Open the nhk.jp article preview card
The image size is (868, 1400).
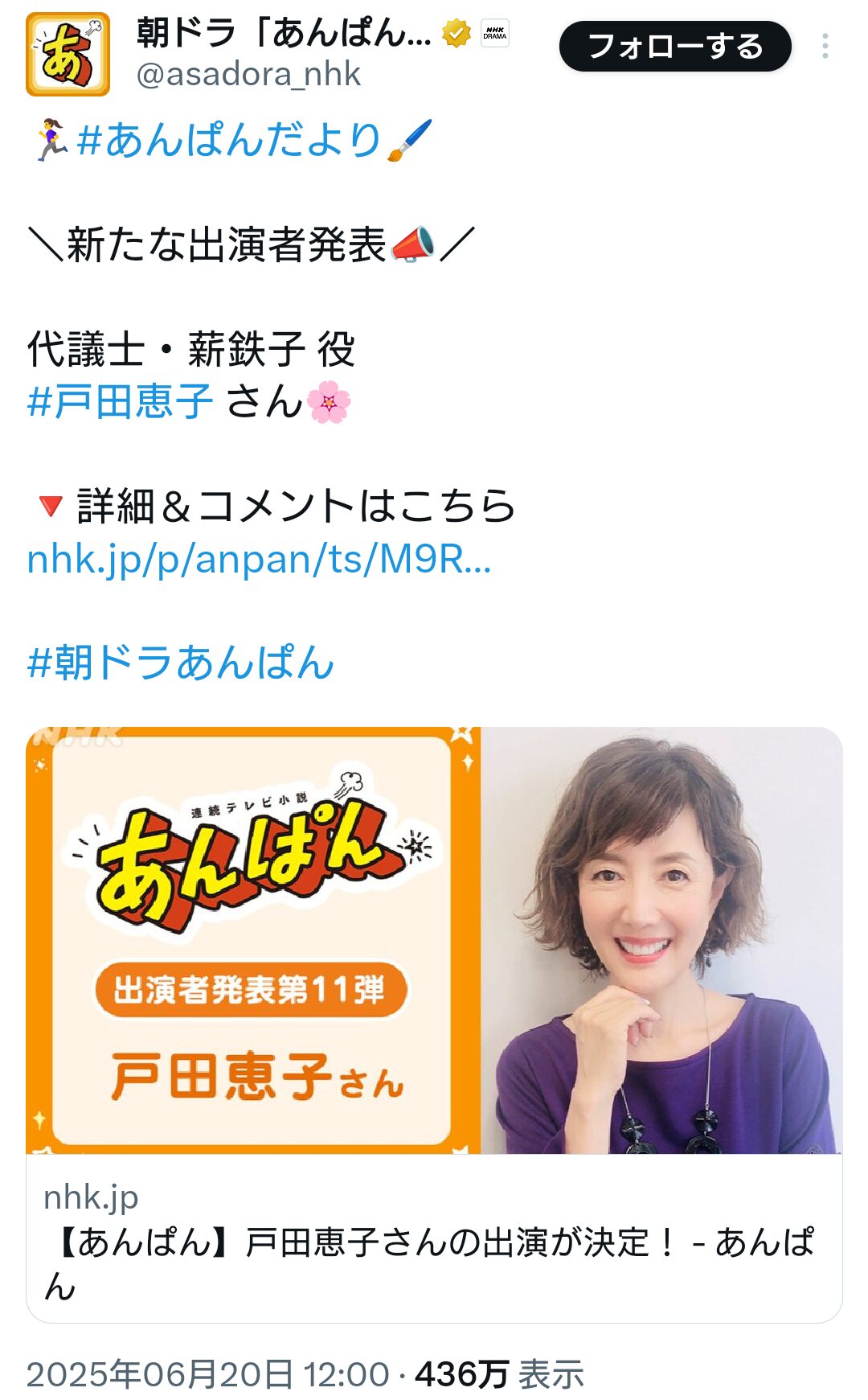tap(434, 1024)
